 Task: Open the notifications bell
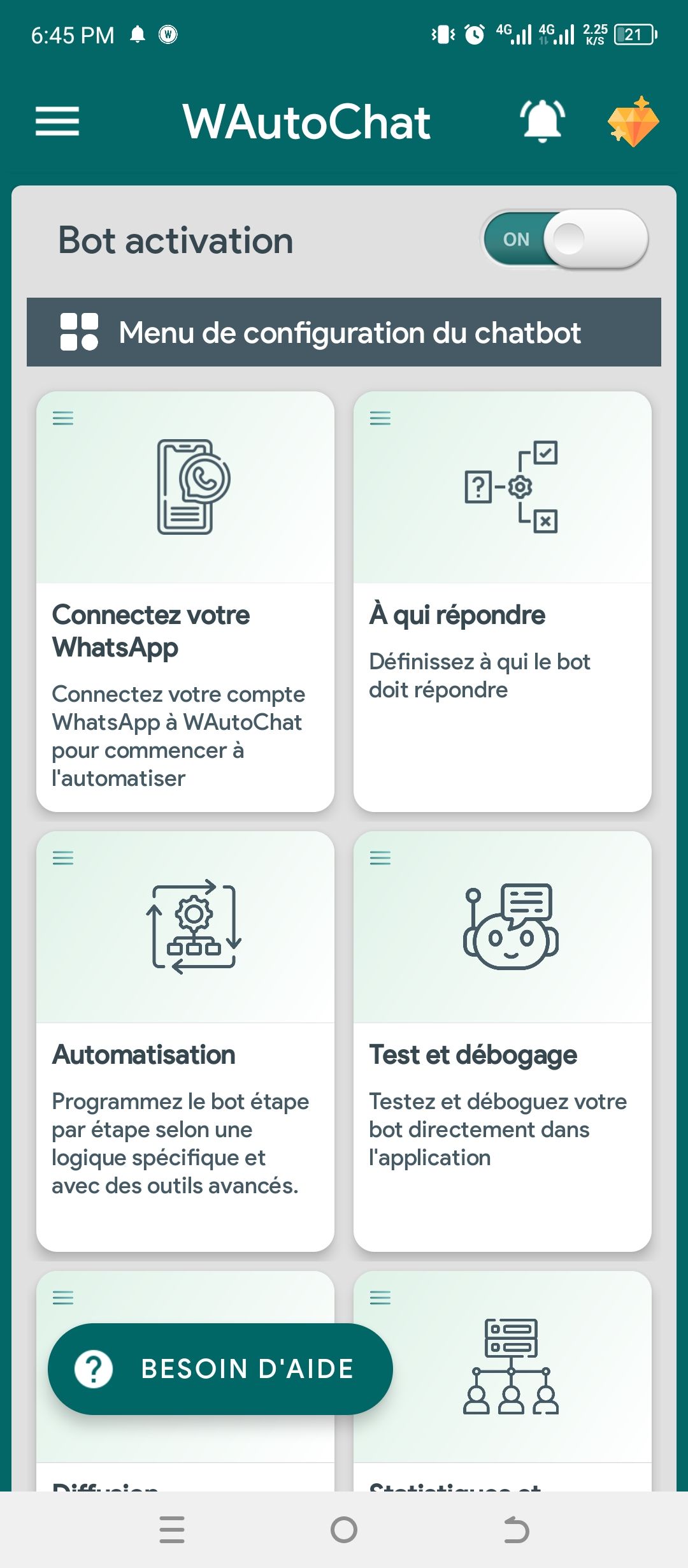pyautogui.click(x=542, y=121)
